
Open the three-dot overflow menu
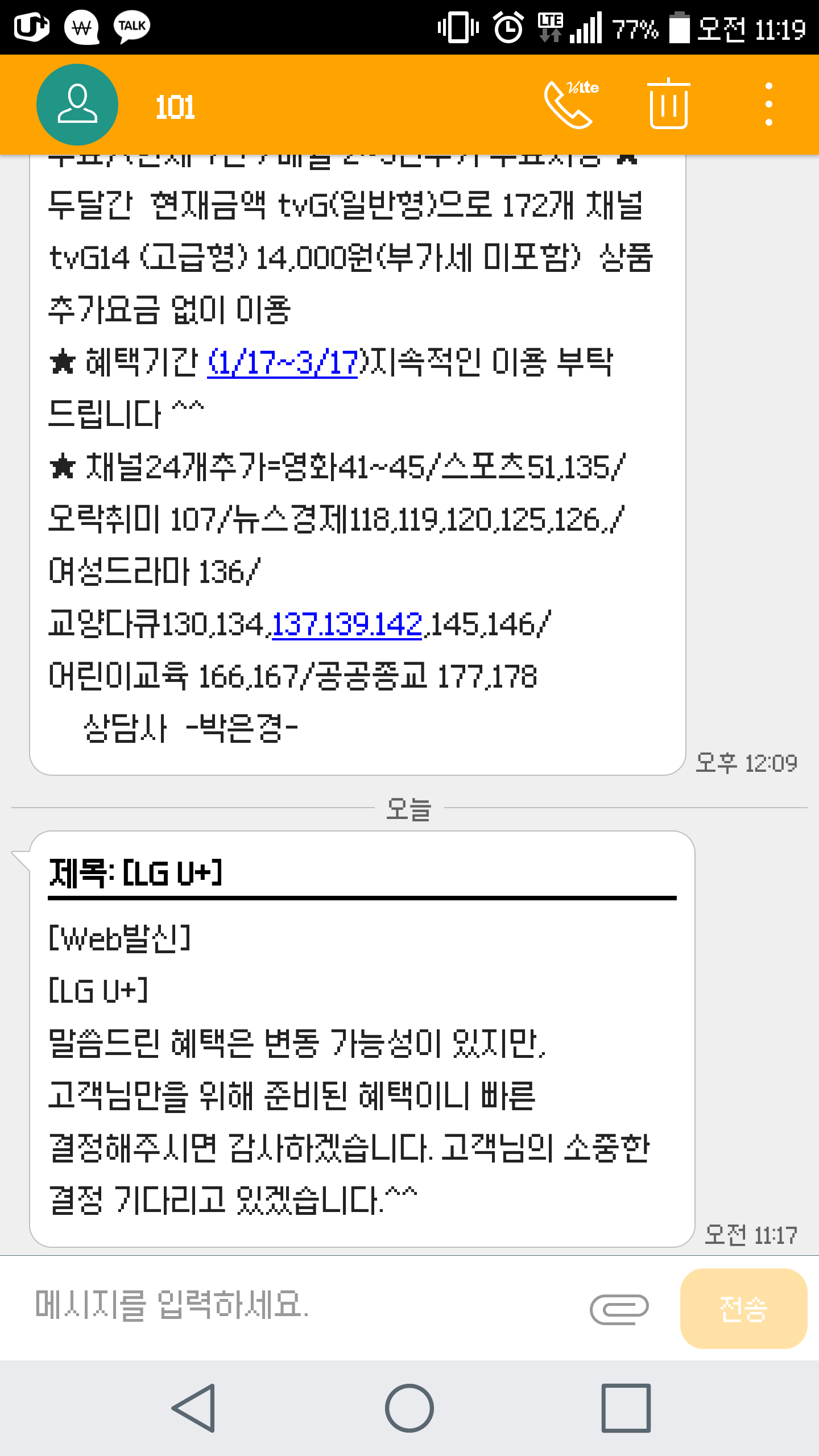[768, 105]
